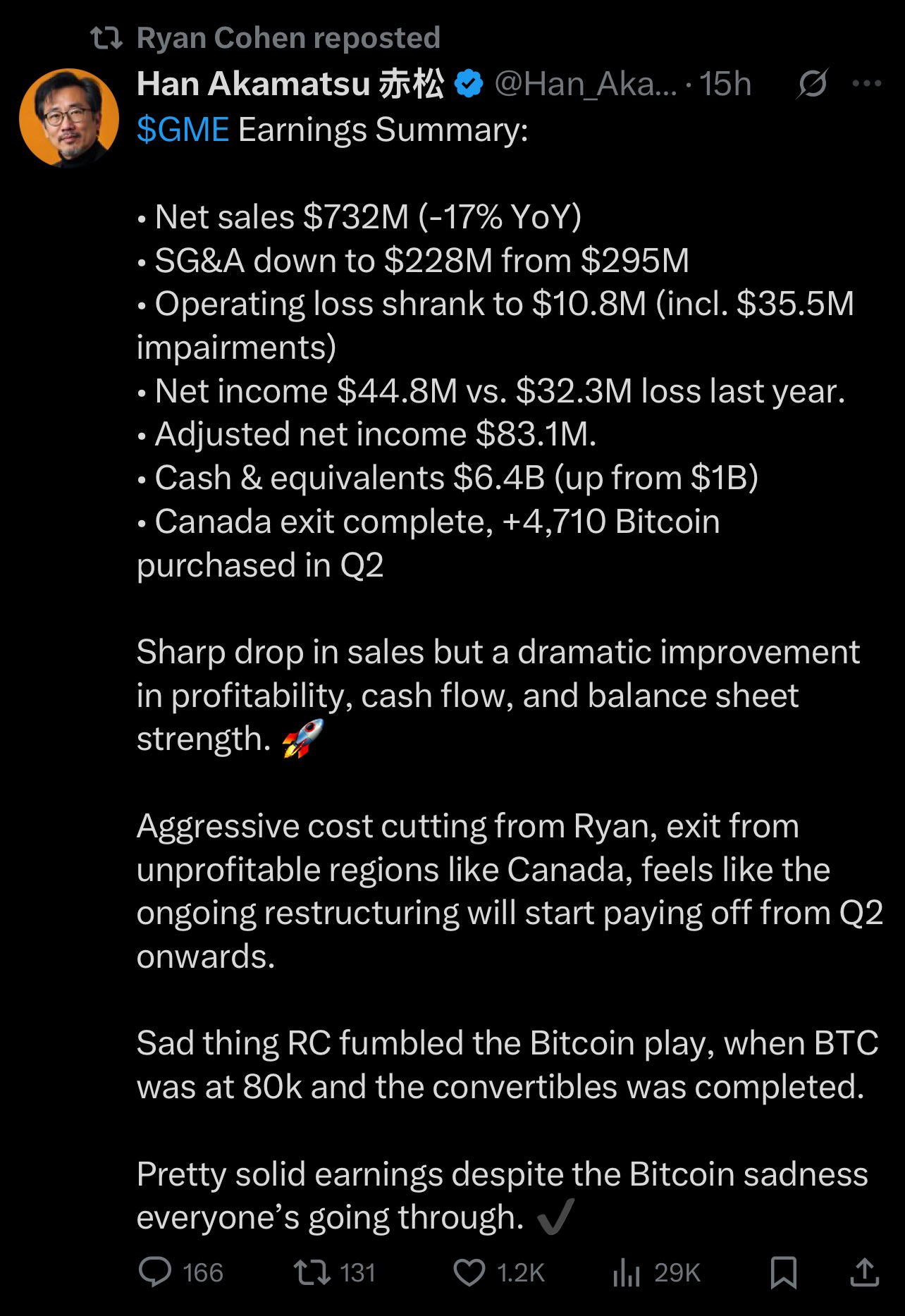Share the post via share icon
This screenshot has width=905, height=1316.
click(864, 1272)
